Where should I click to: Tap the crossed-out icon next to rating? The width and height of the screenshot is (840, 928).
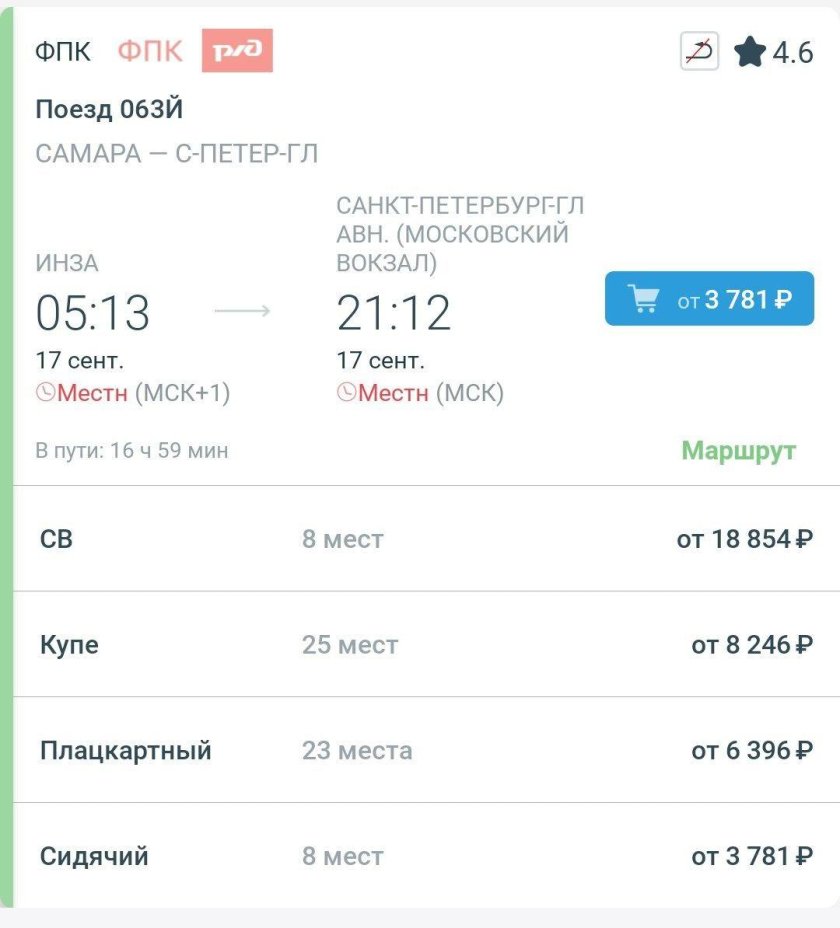coord(699,51)
